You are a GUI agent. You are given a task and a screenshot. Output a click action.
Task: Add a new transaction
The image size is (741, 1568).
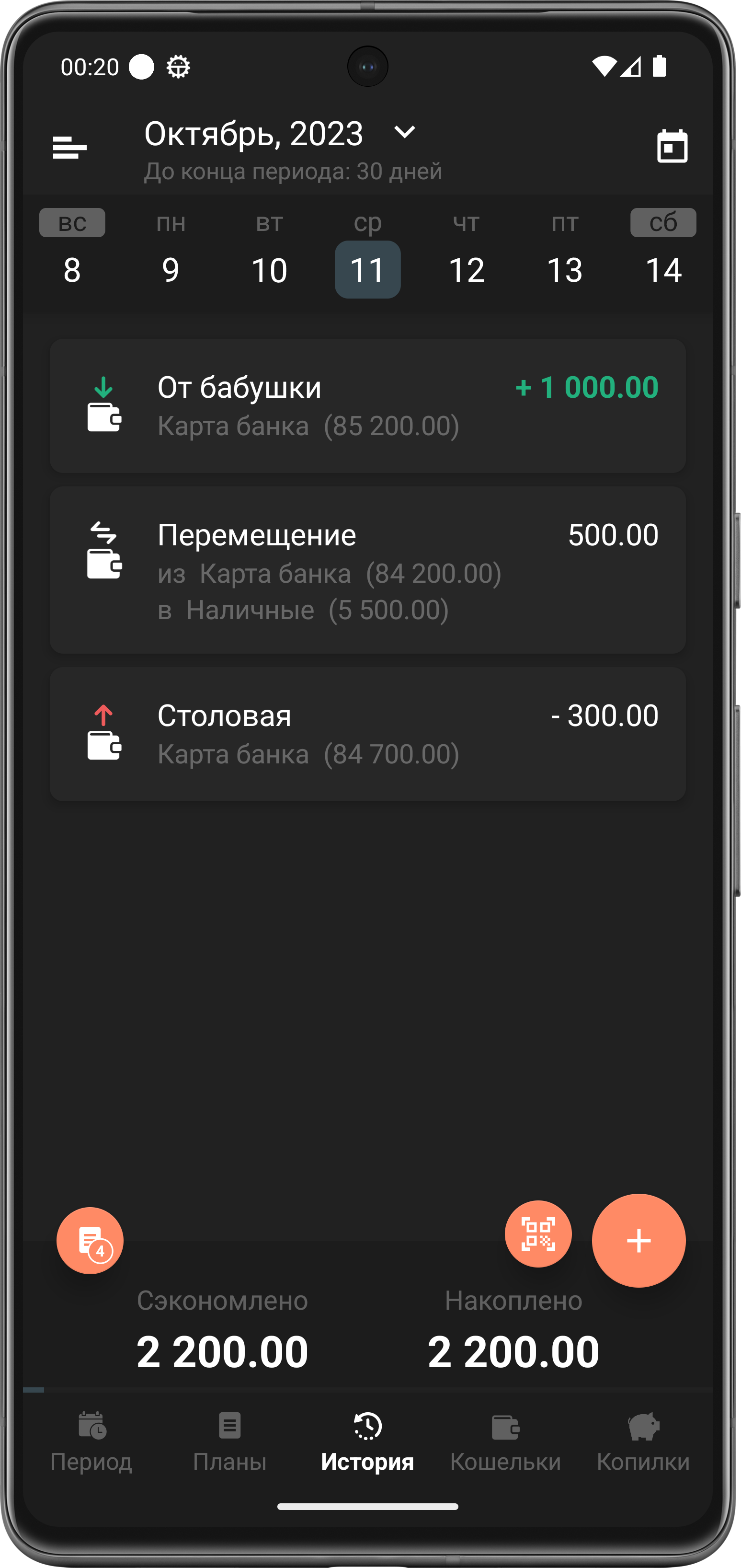pyautogui.click(x=638, y=1241)
